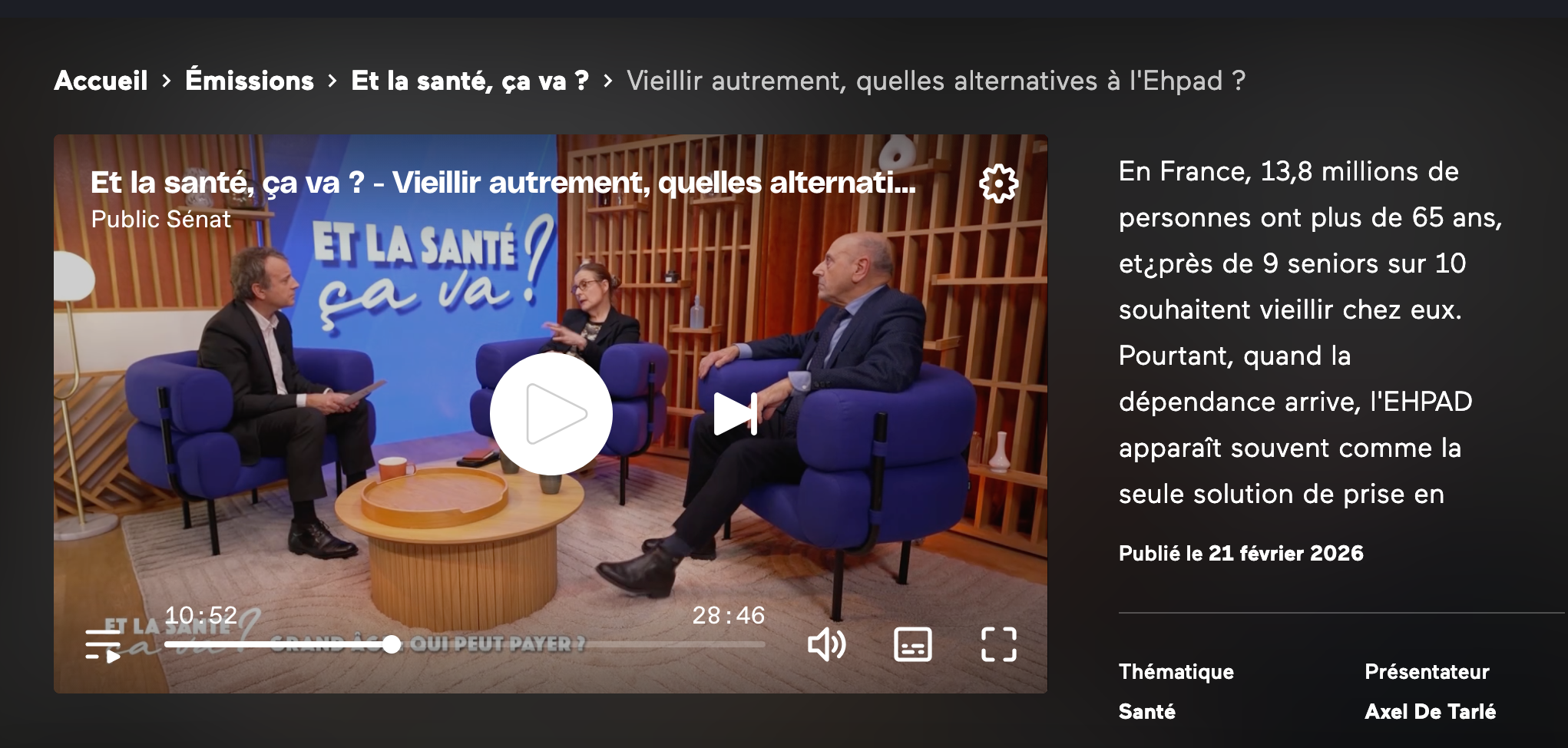Open the Santé theme
The height and width of the screenshot is (748, 1568).
point(1146,712)
